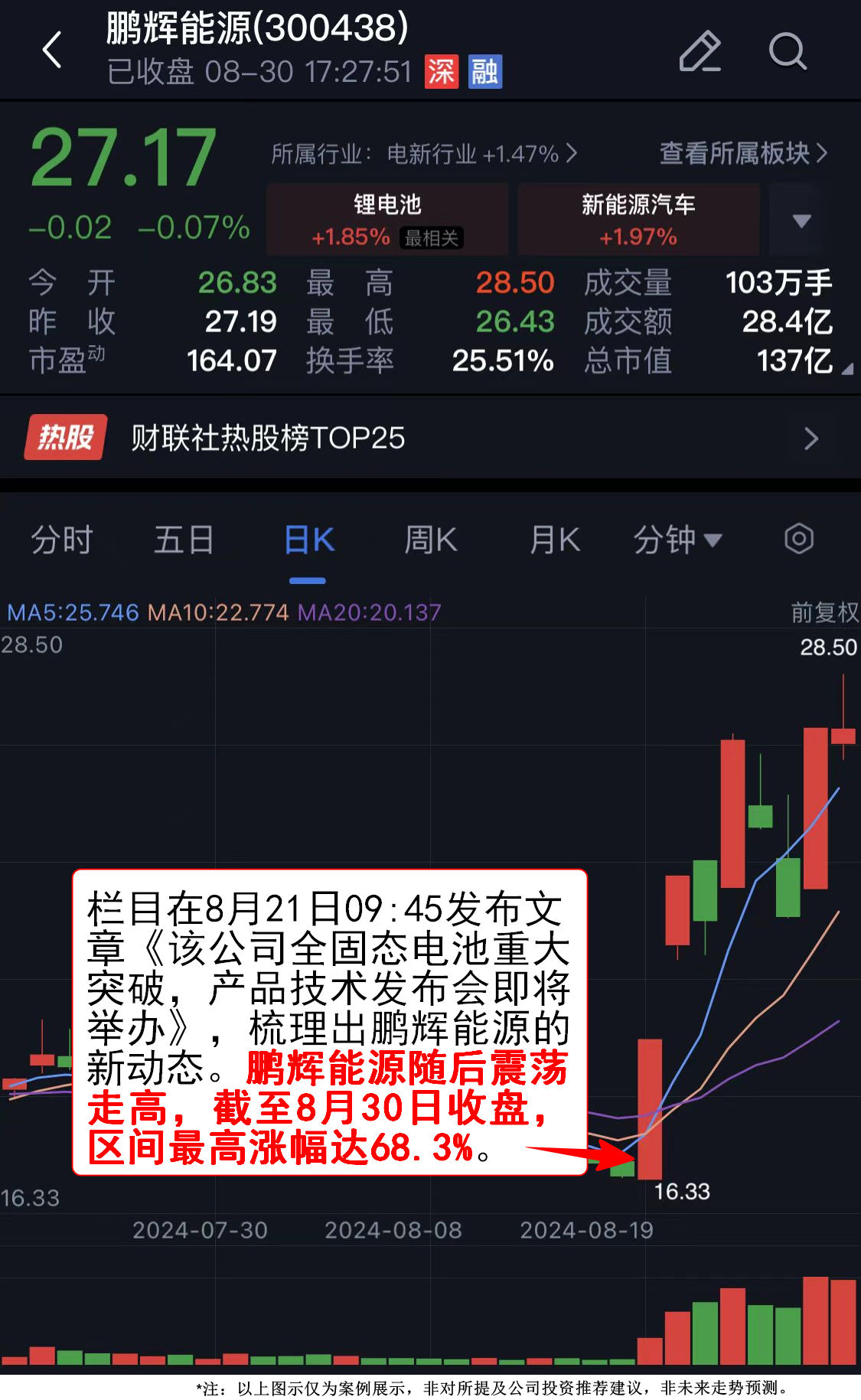The height and width of the screenshot is (1400, 861).
Task: Change the 前复权 price adjustment option
Action: pos(824,612)
